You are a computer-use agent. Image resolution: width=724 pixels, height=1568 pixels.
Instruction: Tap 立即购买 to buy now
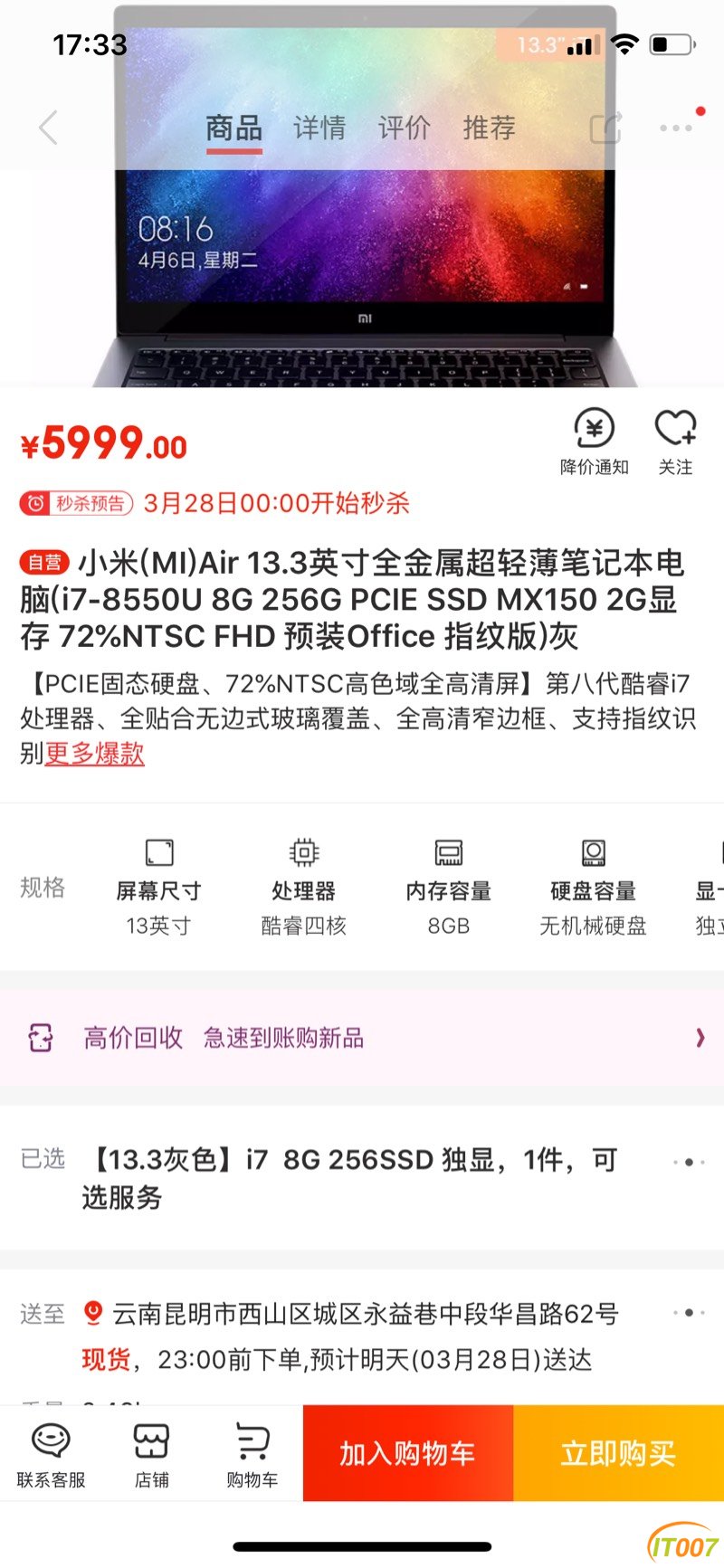(618, 1454)
